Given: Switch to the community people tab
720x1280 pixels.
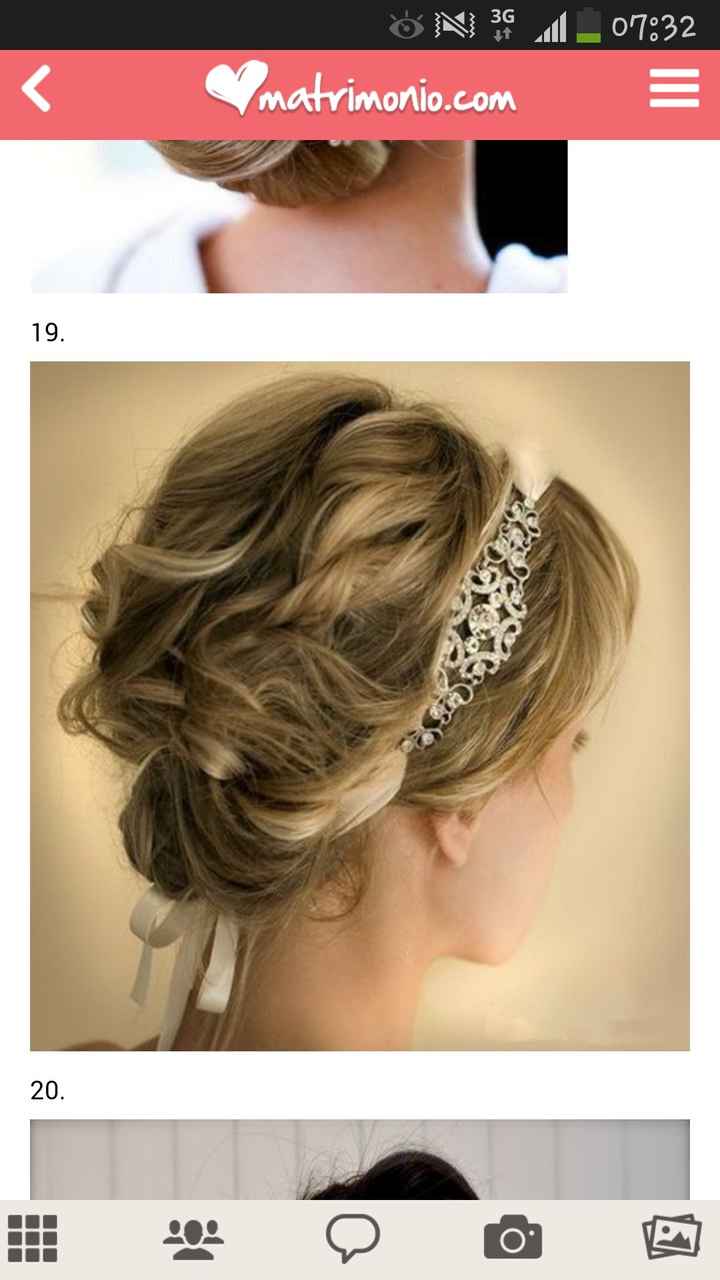Looking at the screenshot, I should [193, 1238].
